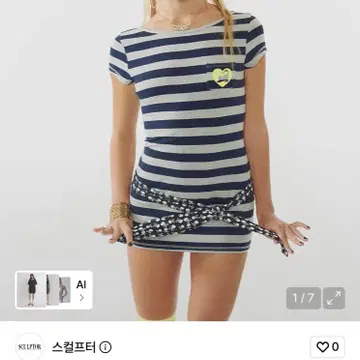This screenshot has width=360, height=360.
Task: Expand the product image to fullscreen
Action: point(334,298)
